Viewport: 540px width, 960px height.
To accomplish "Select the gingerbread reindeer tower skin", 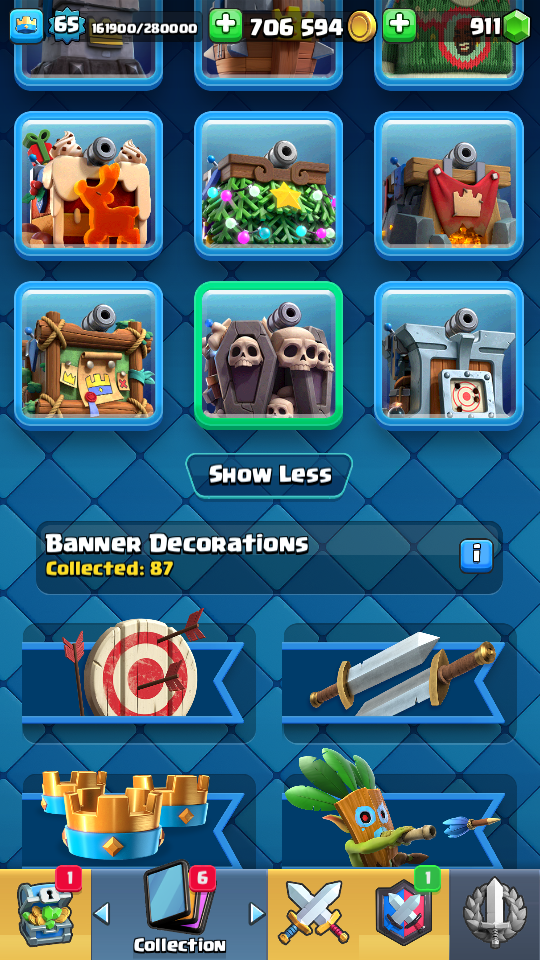I will coord(89,186).
